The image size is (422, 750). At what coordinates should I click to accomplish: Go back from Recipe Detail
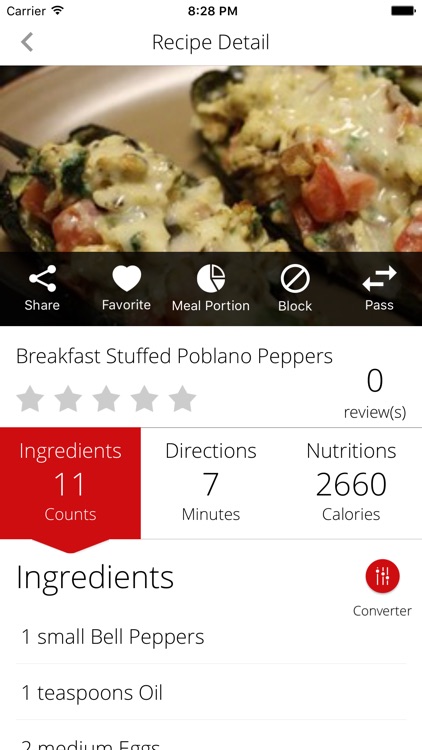point(27,42)
